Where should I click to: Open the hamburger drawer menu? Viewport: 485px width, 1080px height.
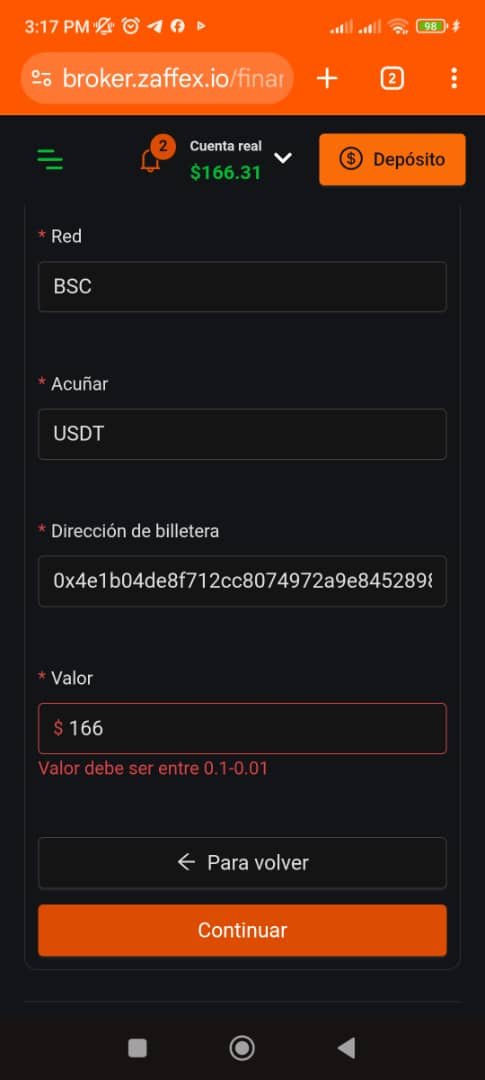(x=50, y=160)
